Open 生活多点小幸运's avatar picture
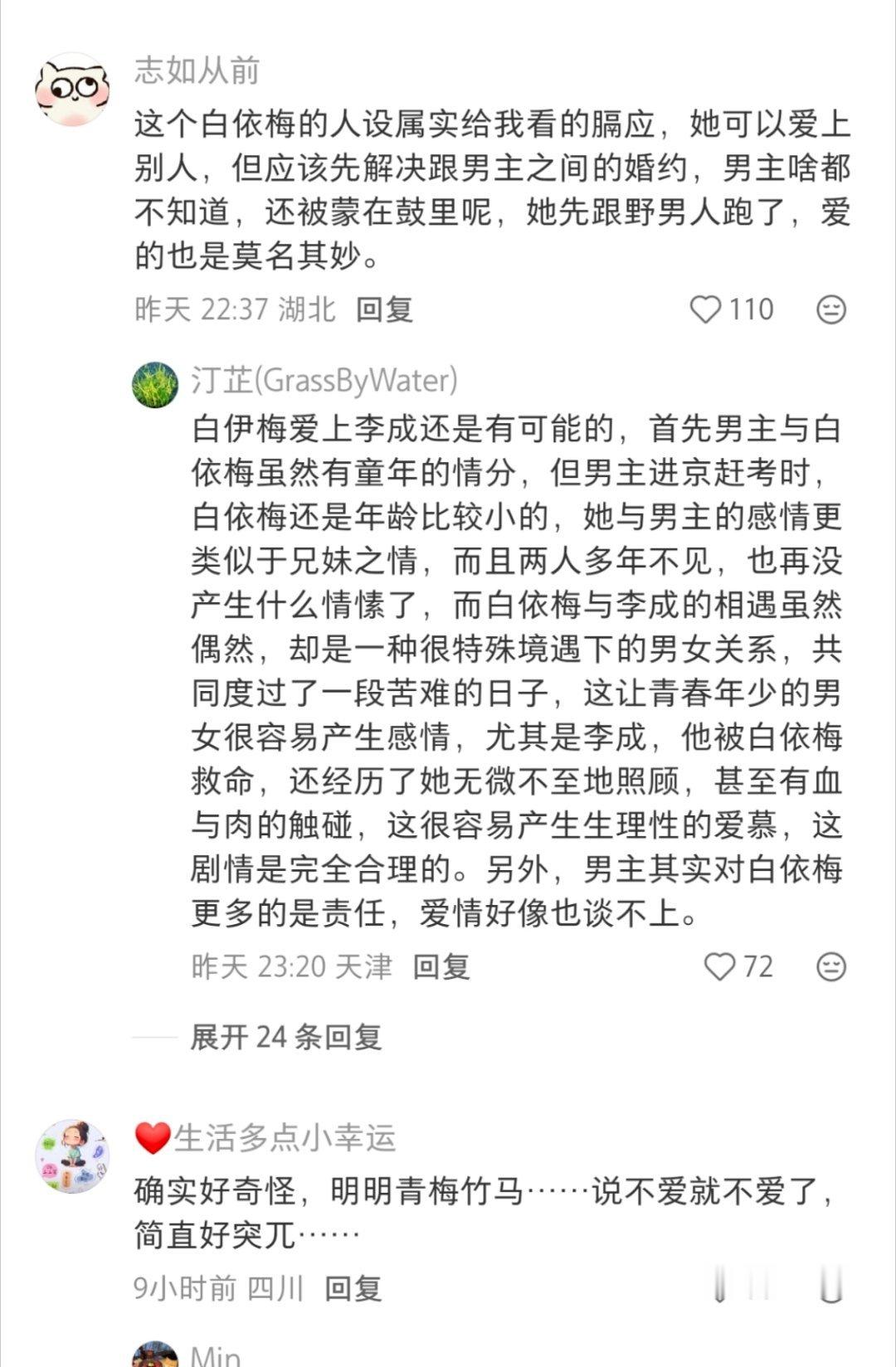The height and width of the screenshot is (1367, 896). [x=71, y=1159]
